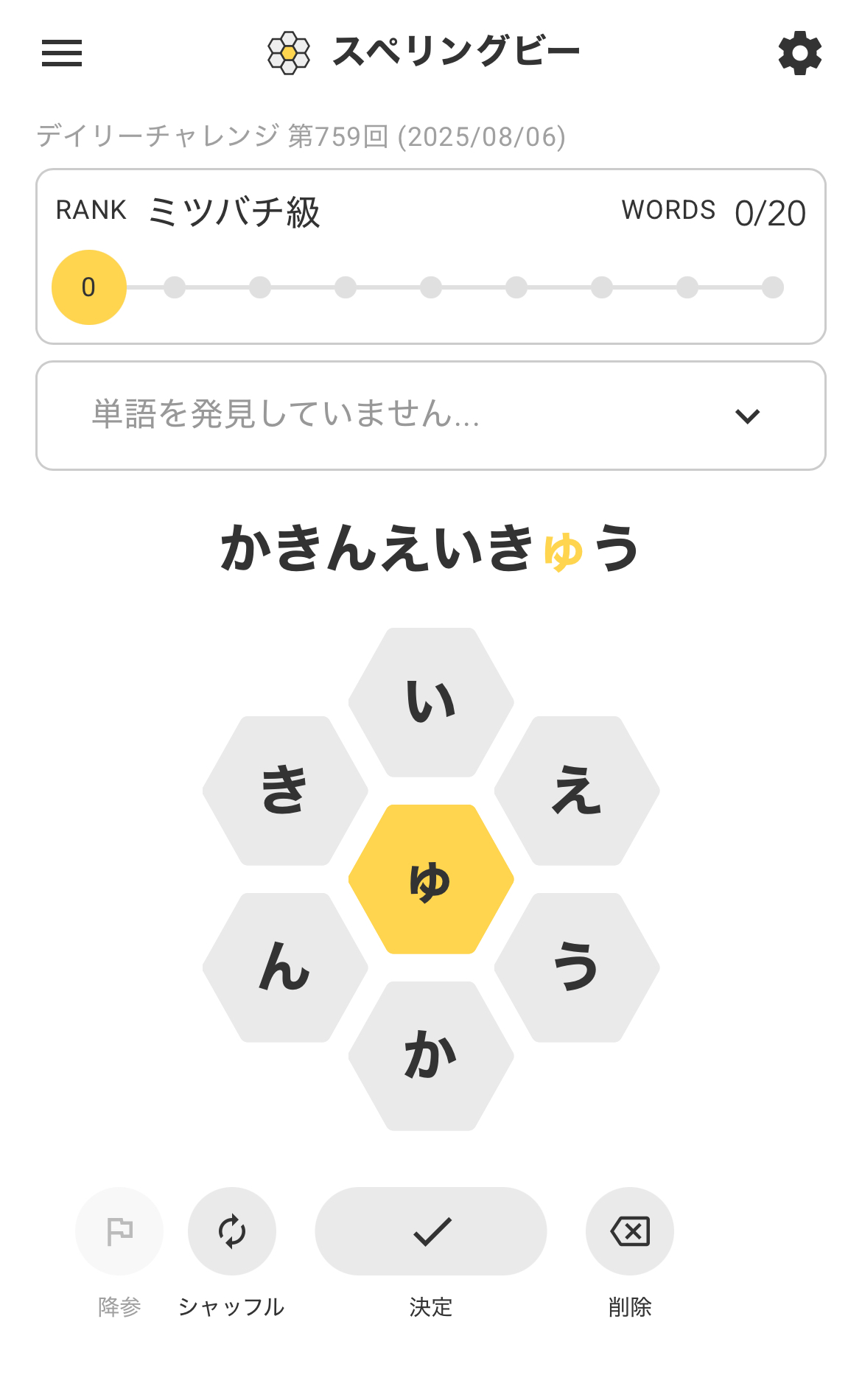Viewport: 862px width, 1400px height.
Task: Open the hamburger menu
Action: (x=62, y=53)
